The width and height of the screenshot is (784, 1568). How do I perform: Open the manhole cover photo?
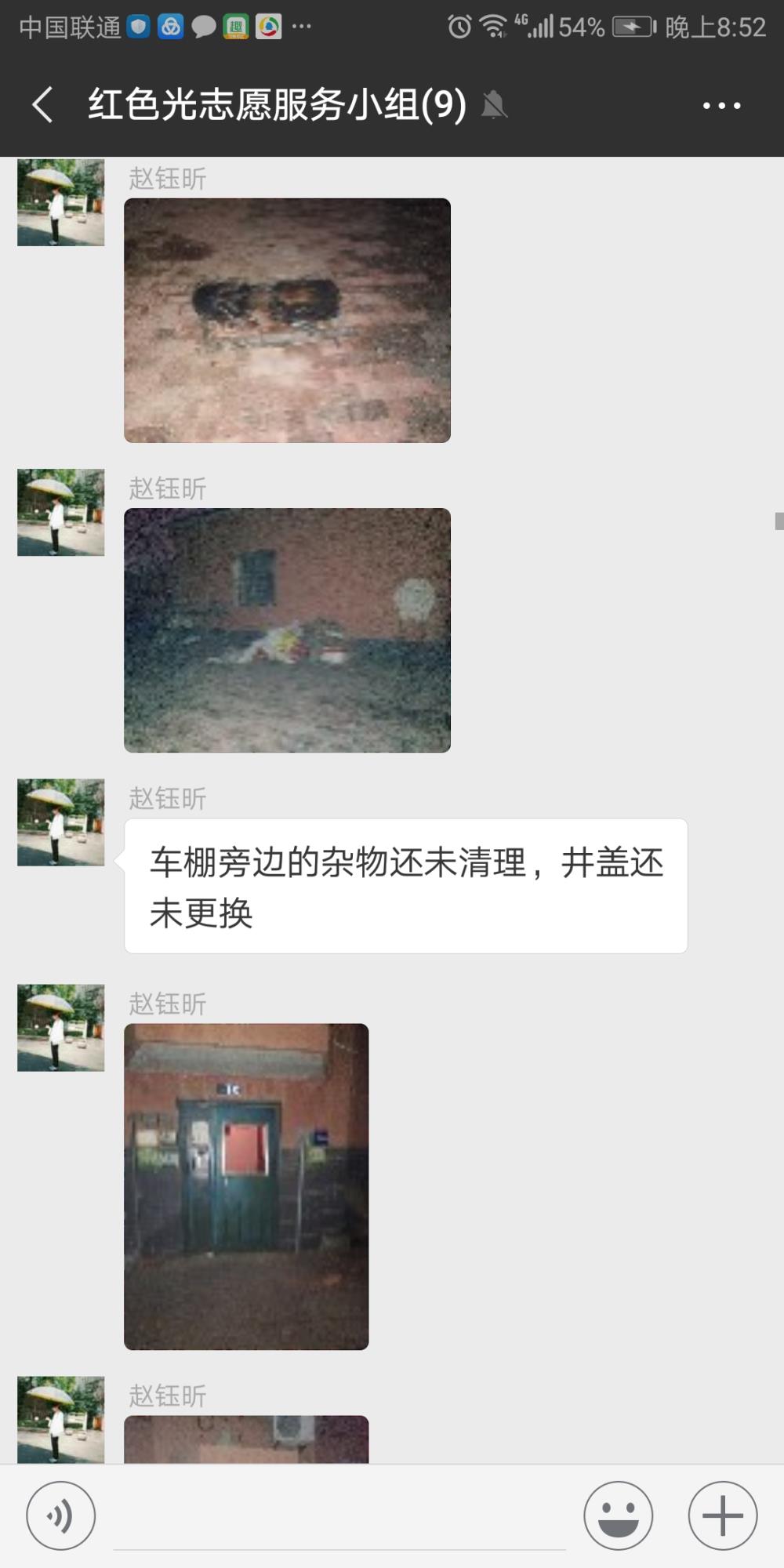(x=287, y=320)
